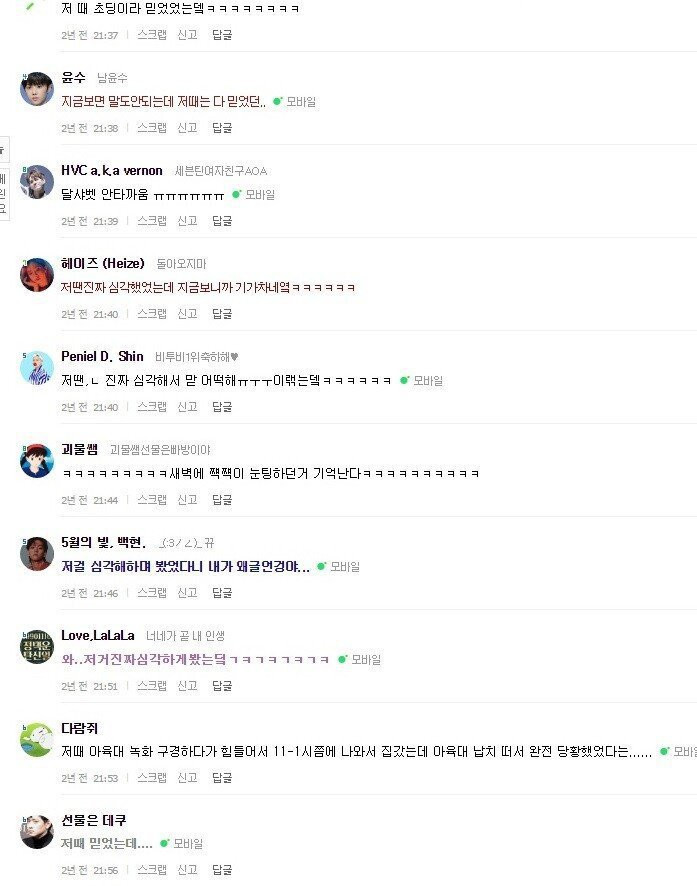Reply to 5월의 빛, 백현.'s comment
697x886 pixels.
(221, 593)
